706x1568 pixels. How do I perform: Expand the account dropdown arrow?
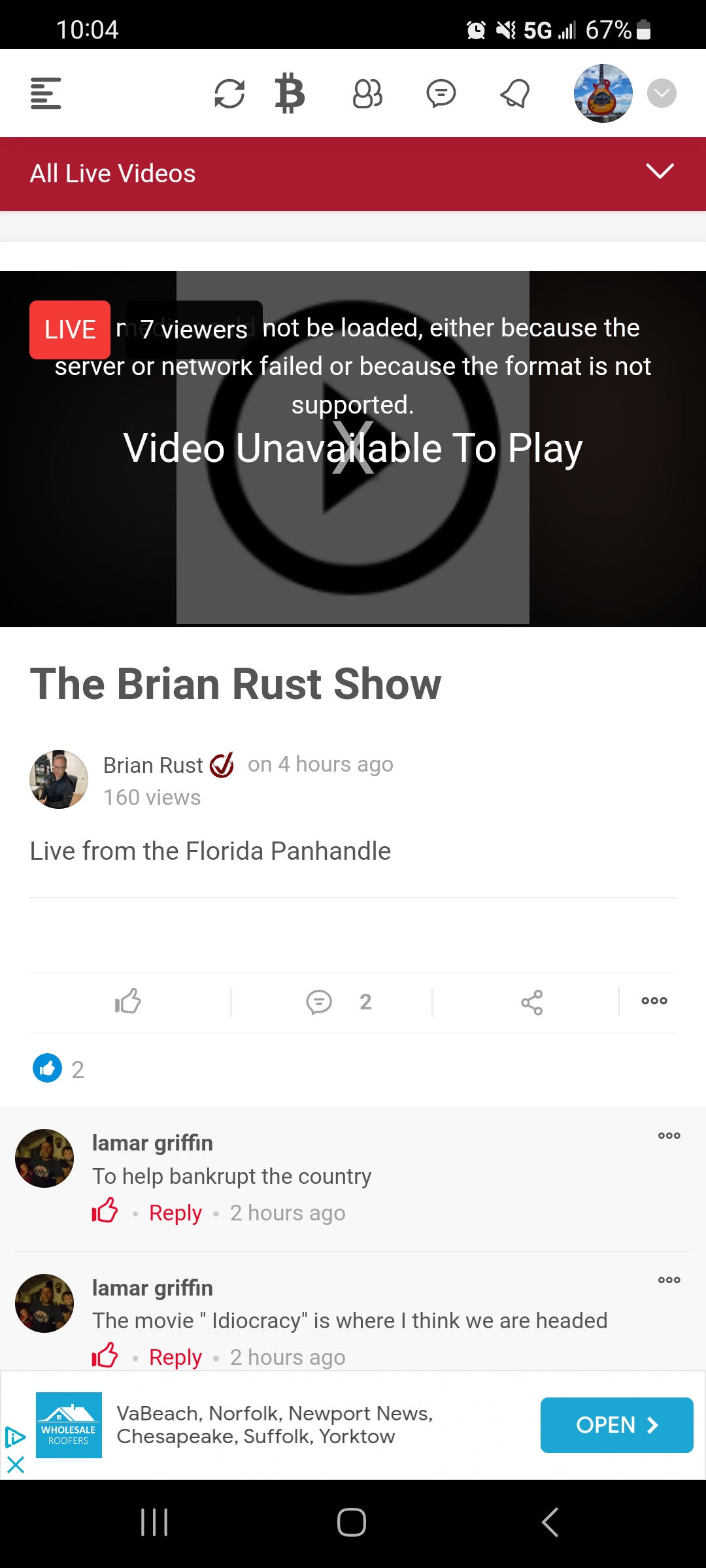pos(662,93)
